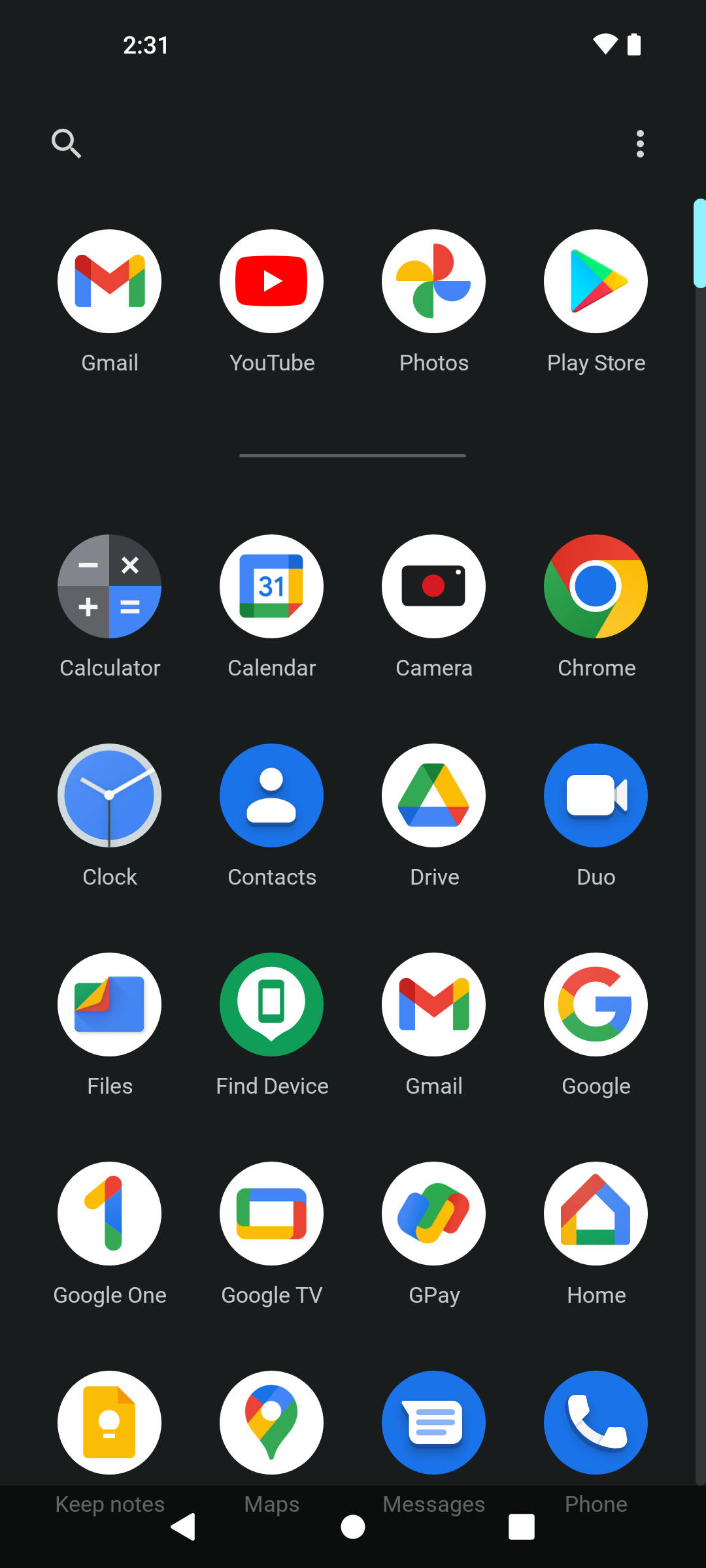The height and width of the screenshot is (1568, 706).
Task: Open Google TV
Action: pyautogui.click(x=271, y=1214)
